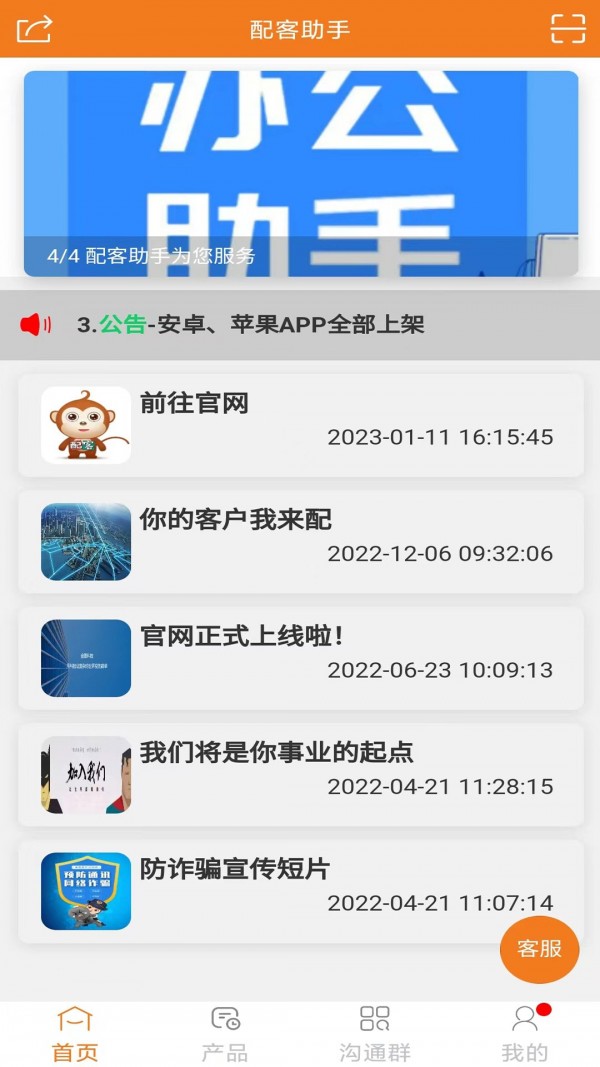Open the 你的客户我来配 article
Image resolution: width=600 pixels, height=1067 pixels.
(300, 541)
